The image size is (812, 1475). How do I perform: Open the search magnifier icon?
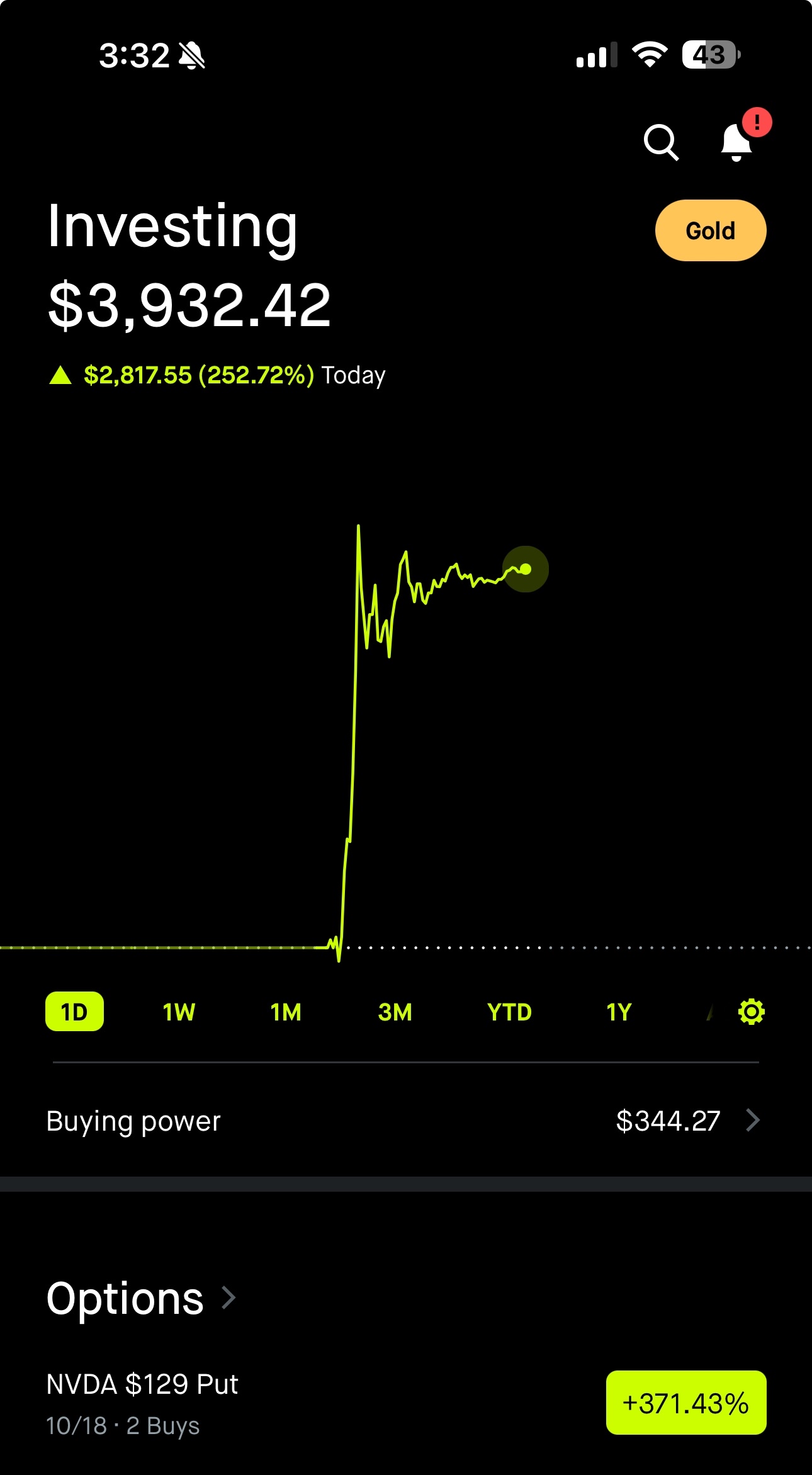click(661, 142)
